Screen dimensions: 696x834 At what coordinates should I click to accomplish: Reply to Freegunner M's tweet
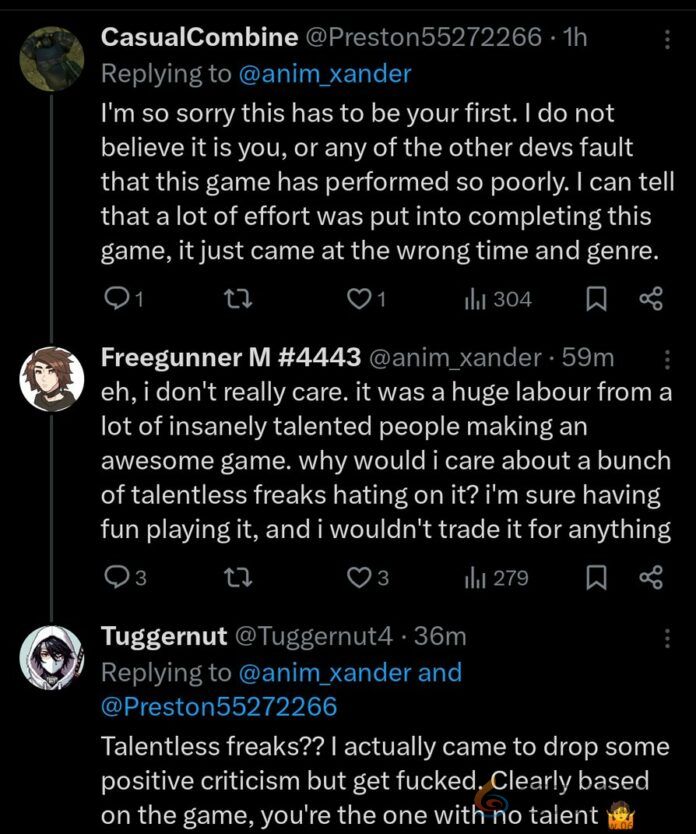[x=117, y=577]
